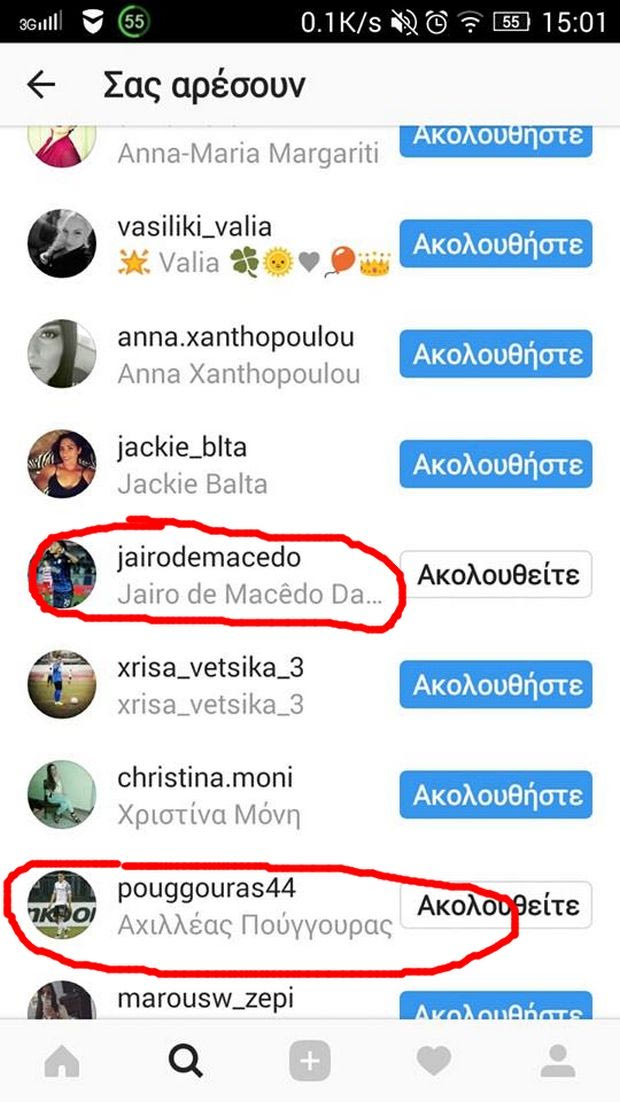Image resolution: width=620 pixels, height=1102 pixels.
Task: Open the xrisa_vetsika_3 profile row
Action: click(210, 668)
